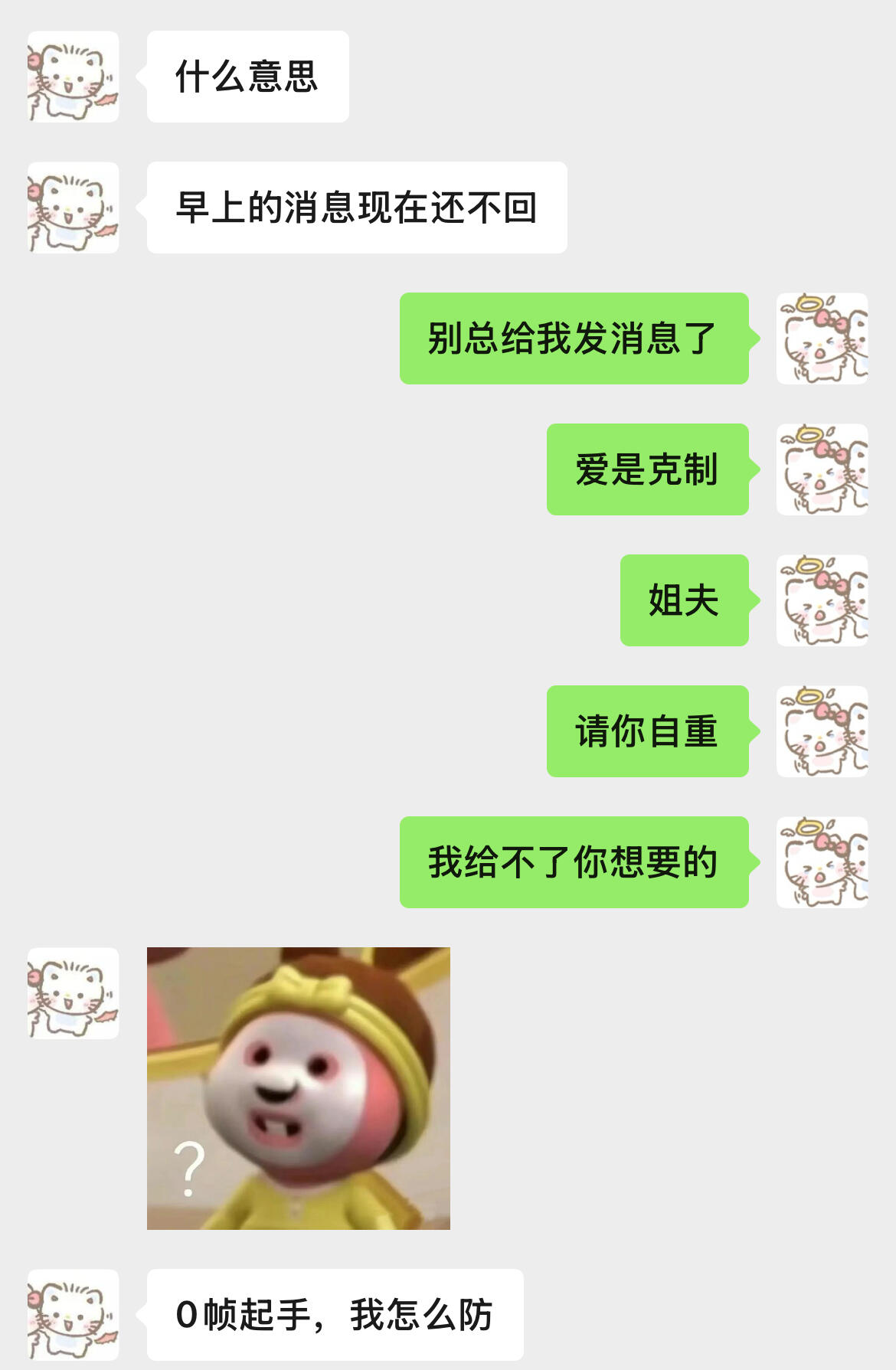Open sender's avatar beside "什么意思"

(74, 77)
